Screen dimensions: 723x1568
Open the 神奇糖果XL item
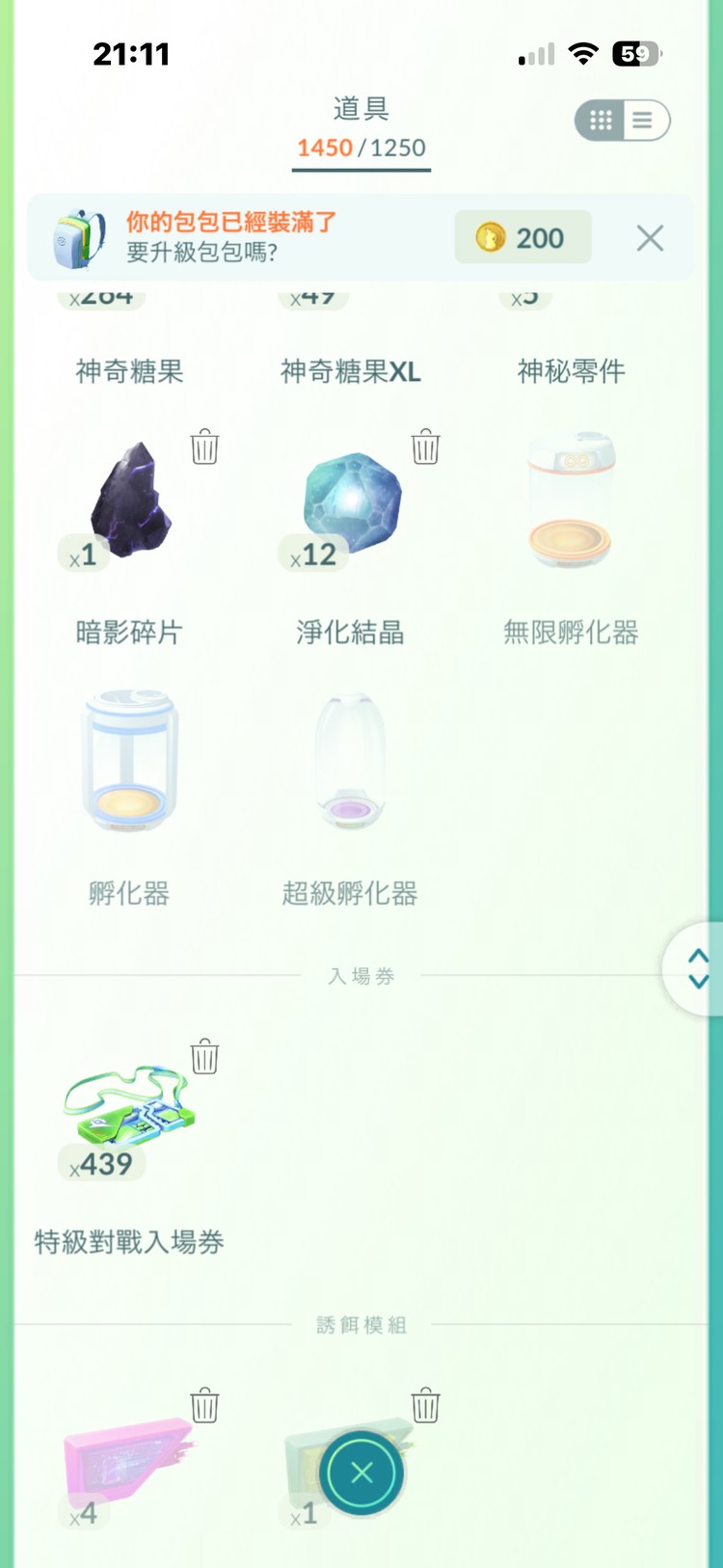tap(351, 369)
